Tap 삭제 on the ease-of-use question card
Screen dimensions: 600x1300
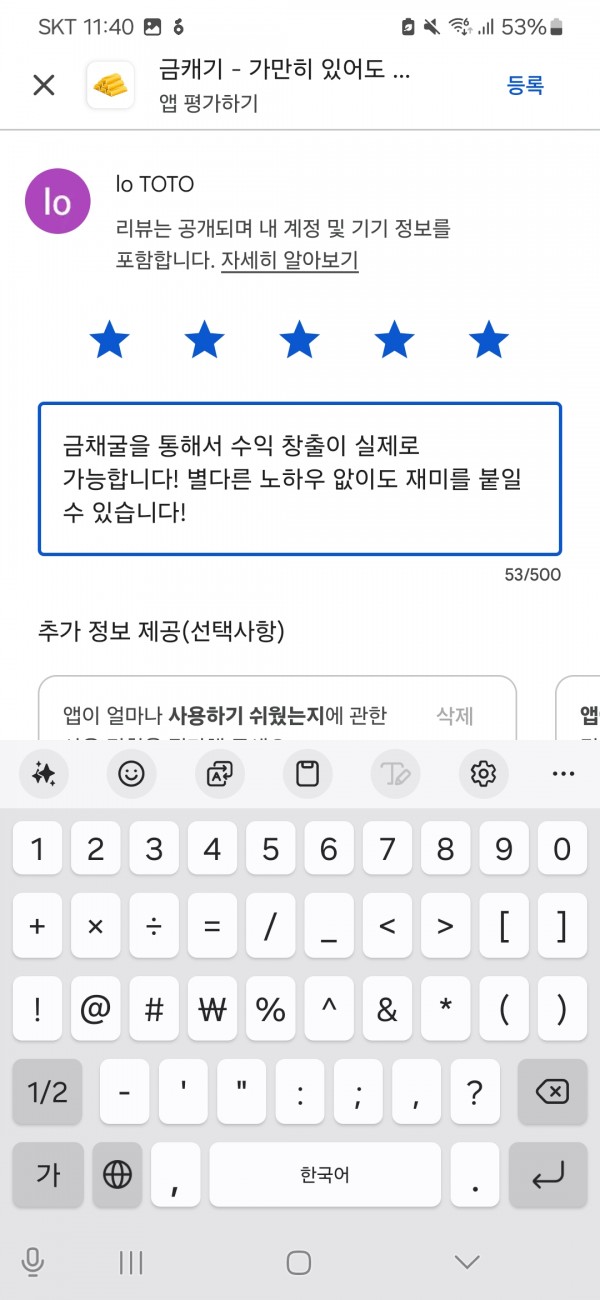(455, 716)
